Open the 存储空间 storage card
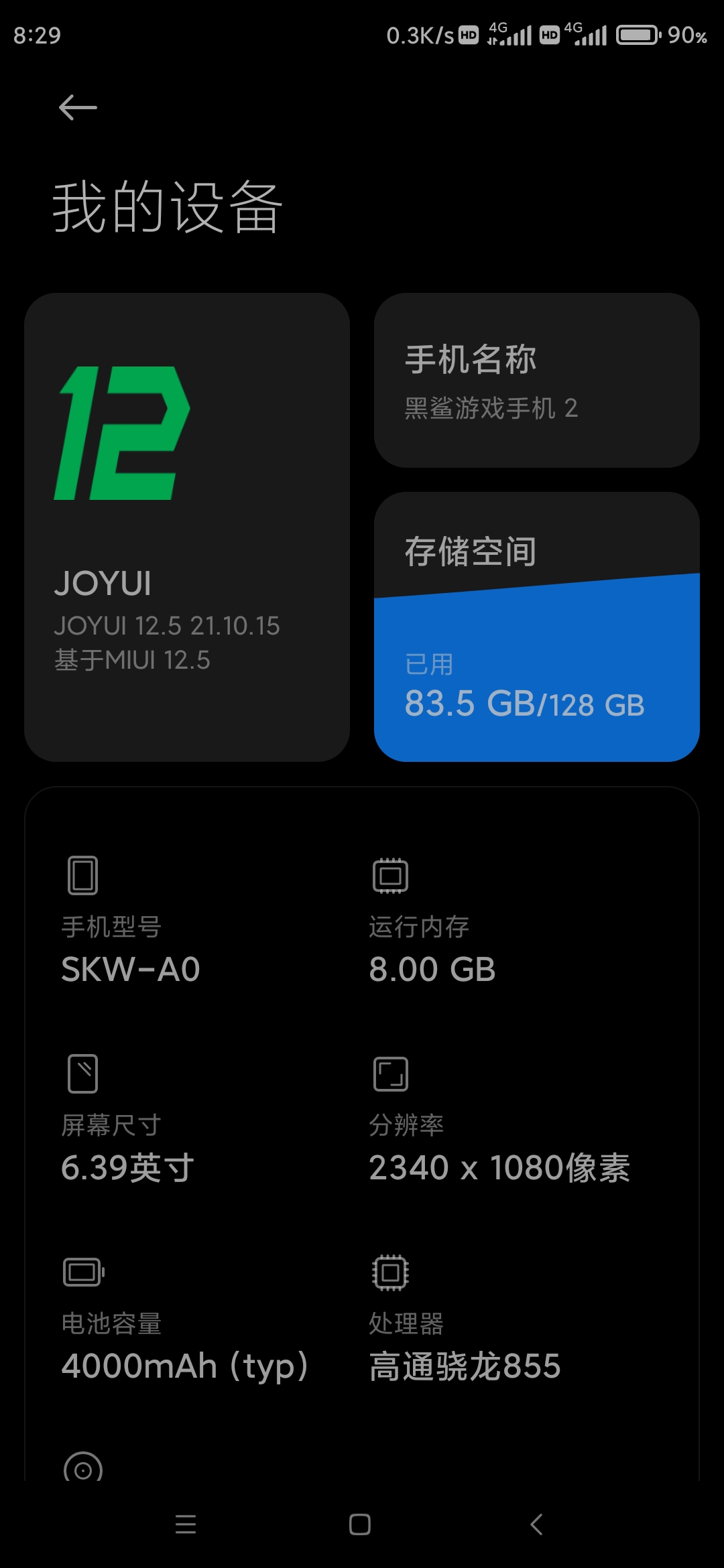 pos(536,627)
